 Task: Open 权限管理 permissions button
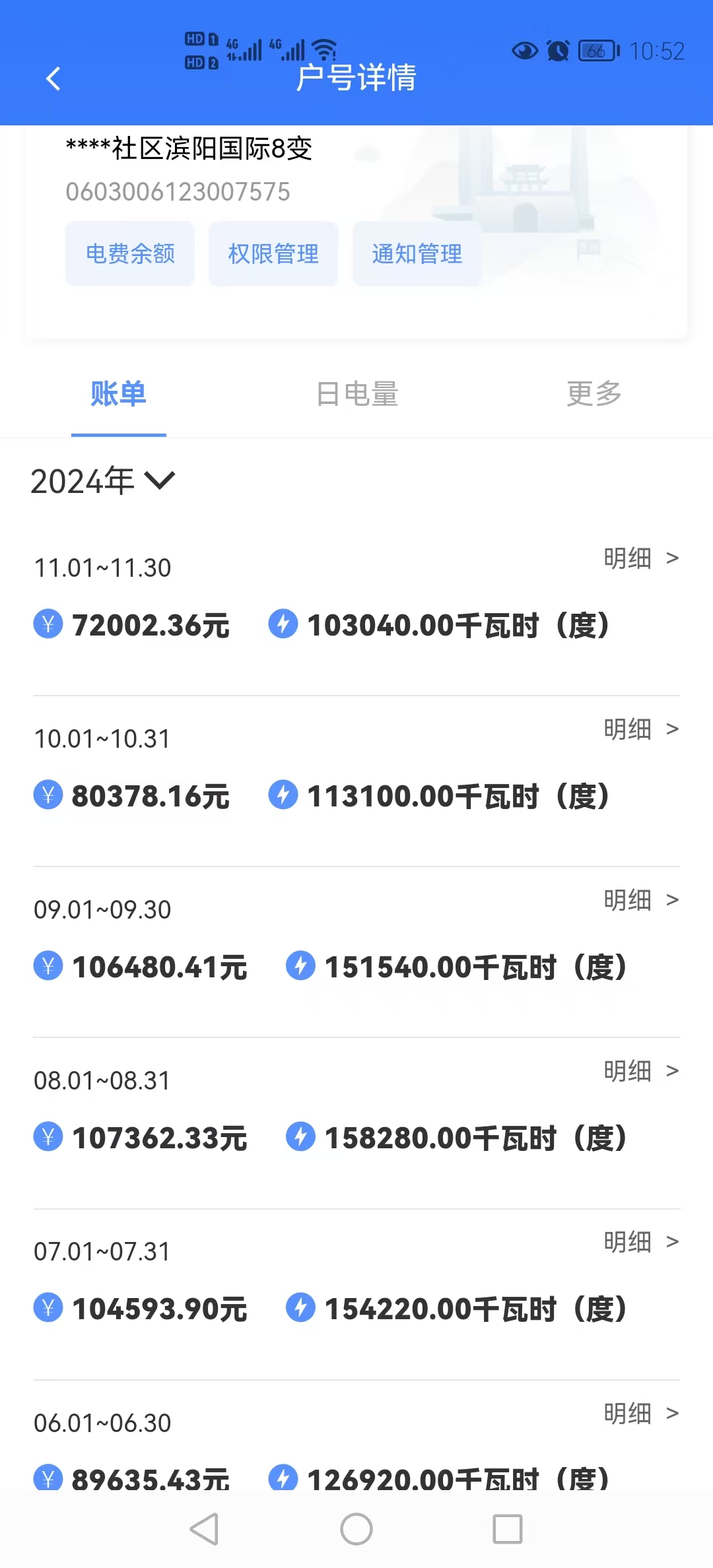pos(273,254)
